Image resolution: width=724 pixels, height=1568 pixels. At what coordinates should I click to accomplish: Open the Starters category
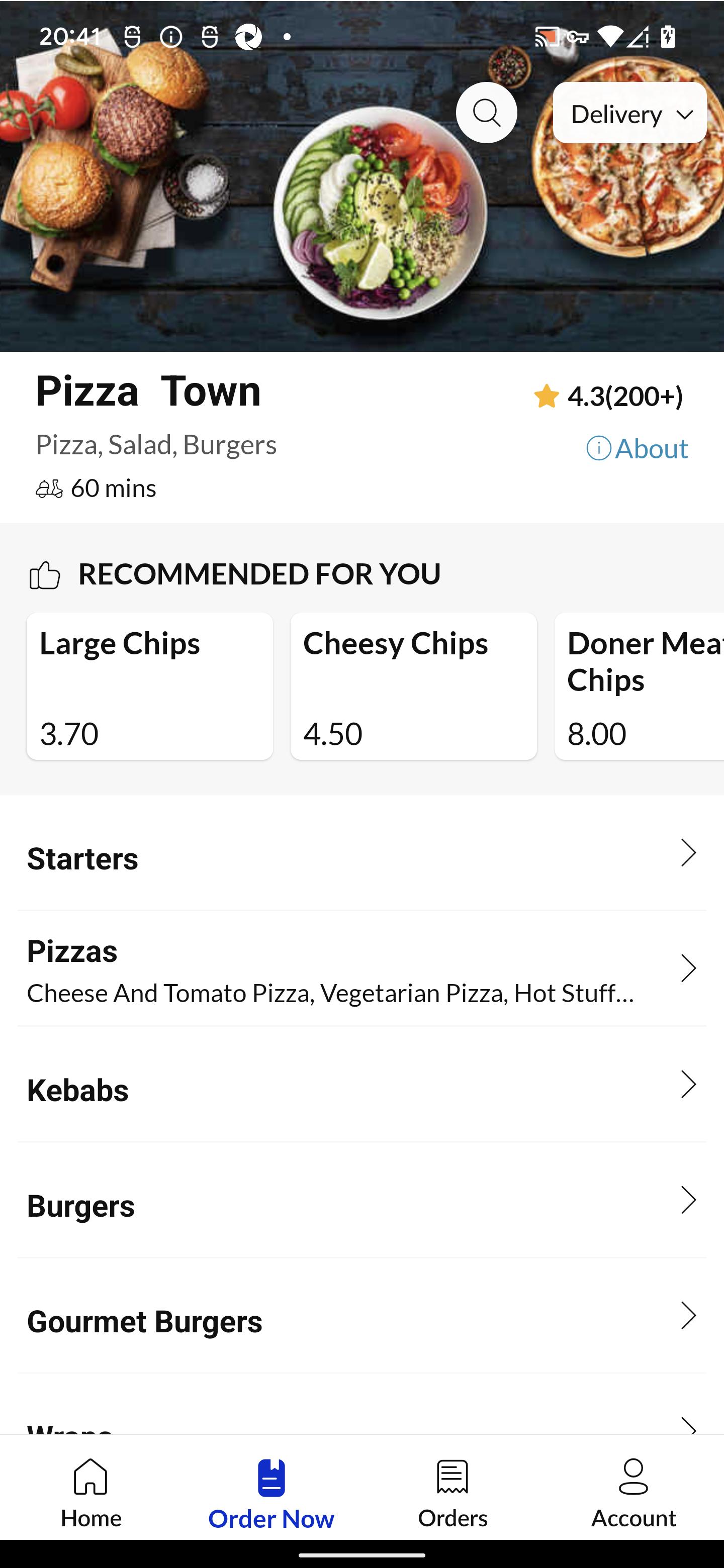coord(361,853)
